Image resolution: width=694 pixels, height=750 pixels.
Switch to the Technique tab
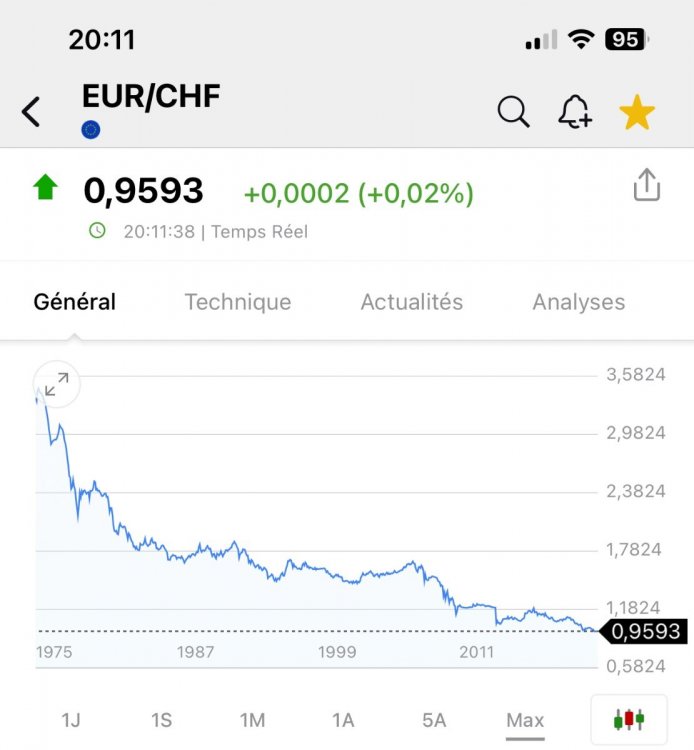238,302
